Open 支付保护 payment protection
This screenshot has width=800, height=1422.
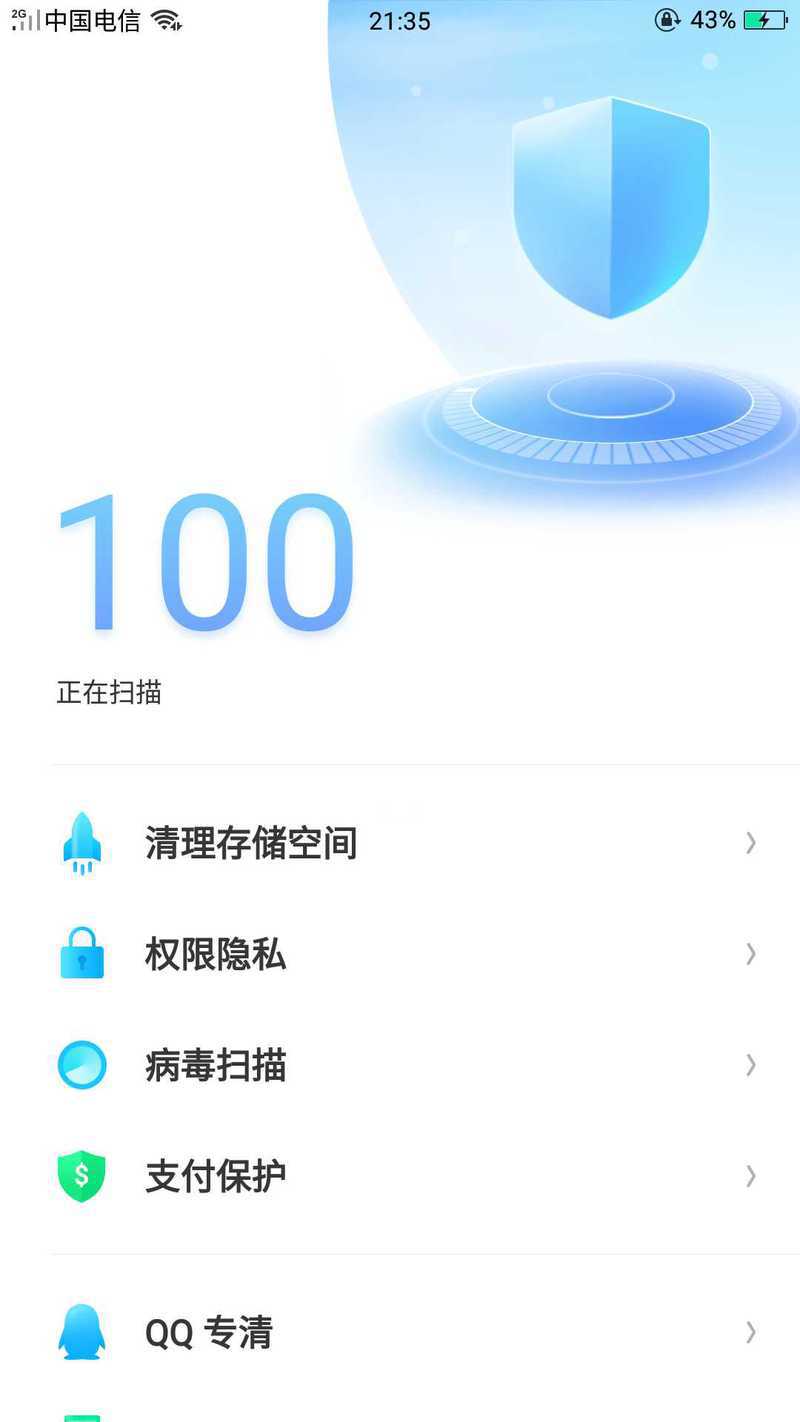pyautogui.click(x=400, y=1176)
